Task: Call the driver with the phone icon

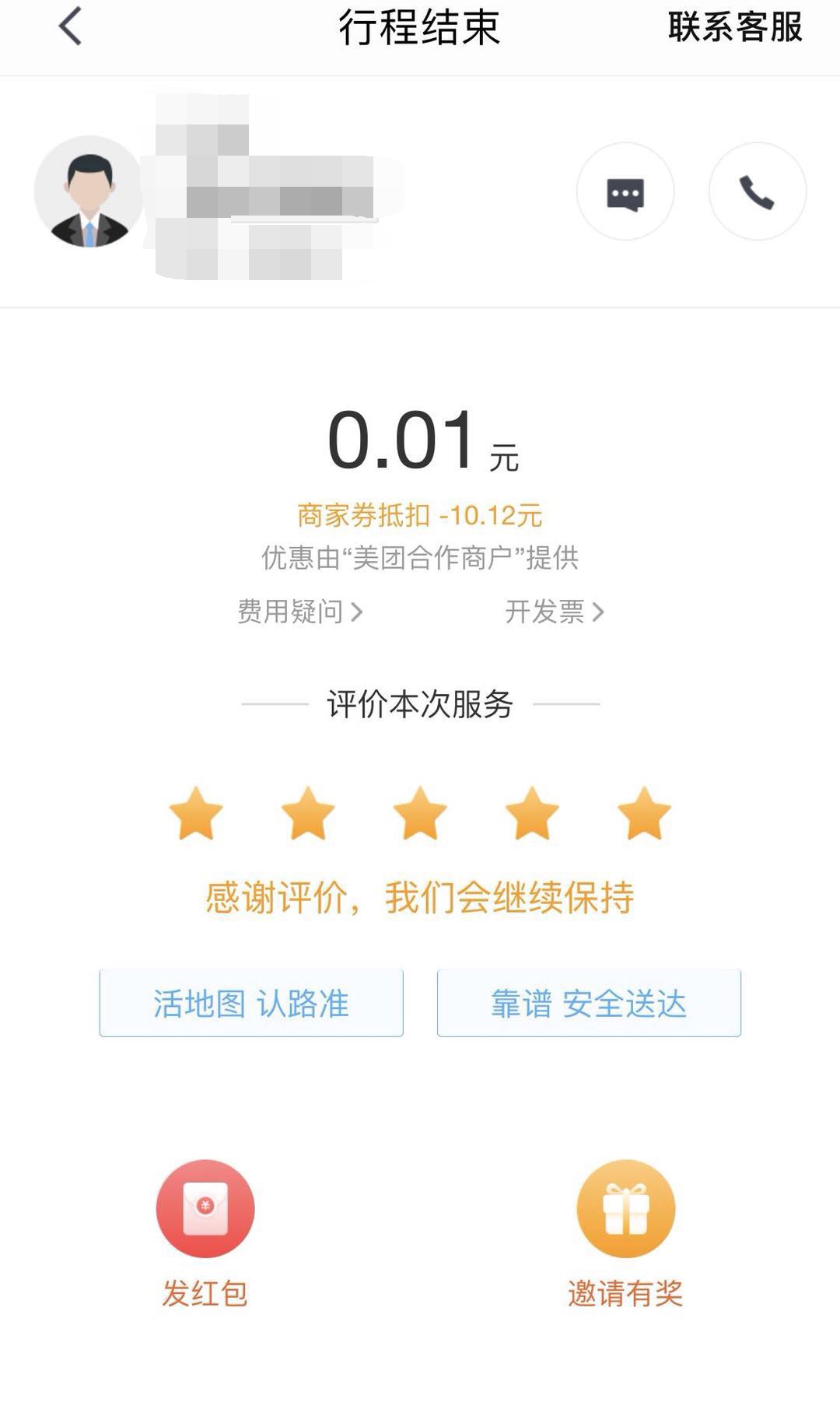Action: tap(757, 192)
